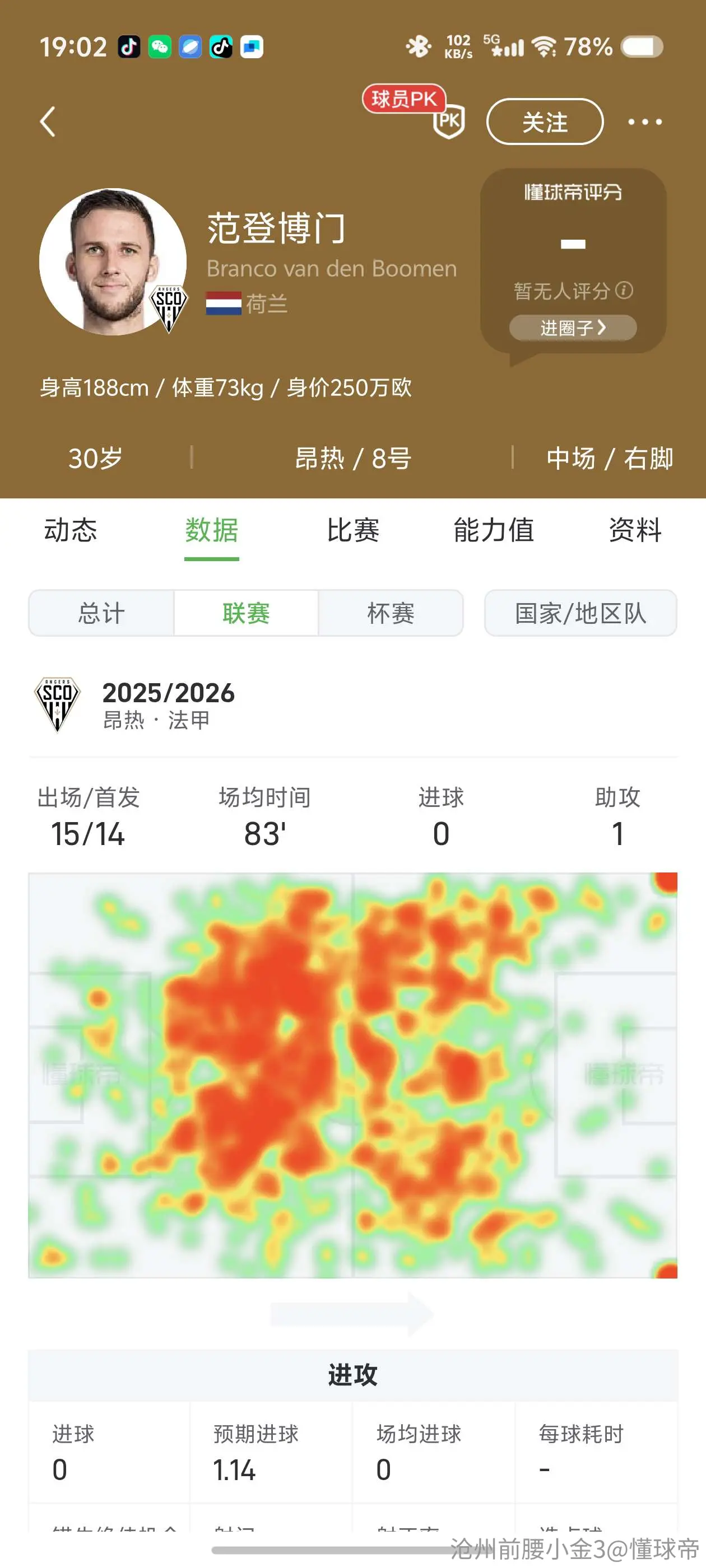Switch to the 动态 tab
Image resolution: width=706 pixels, height=1568 pixels.
click(71, 530)
